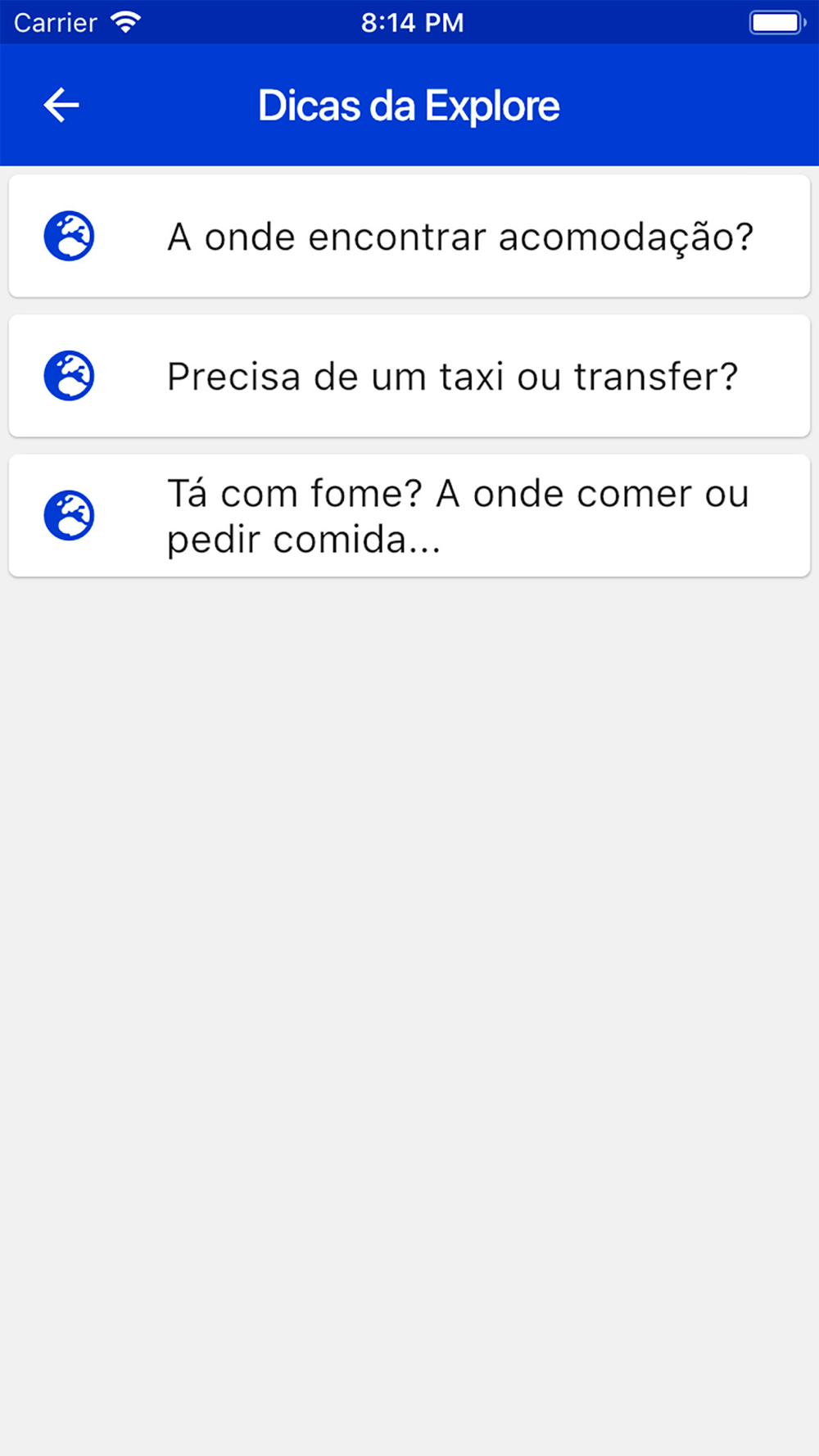This screenshot has height=1456, width=819.
Task: Open 'A onde encontrar acomodação?' tip
Action: 409,237
